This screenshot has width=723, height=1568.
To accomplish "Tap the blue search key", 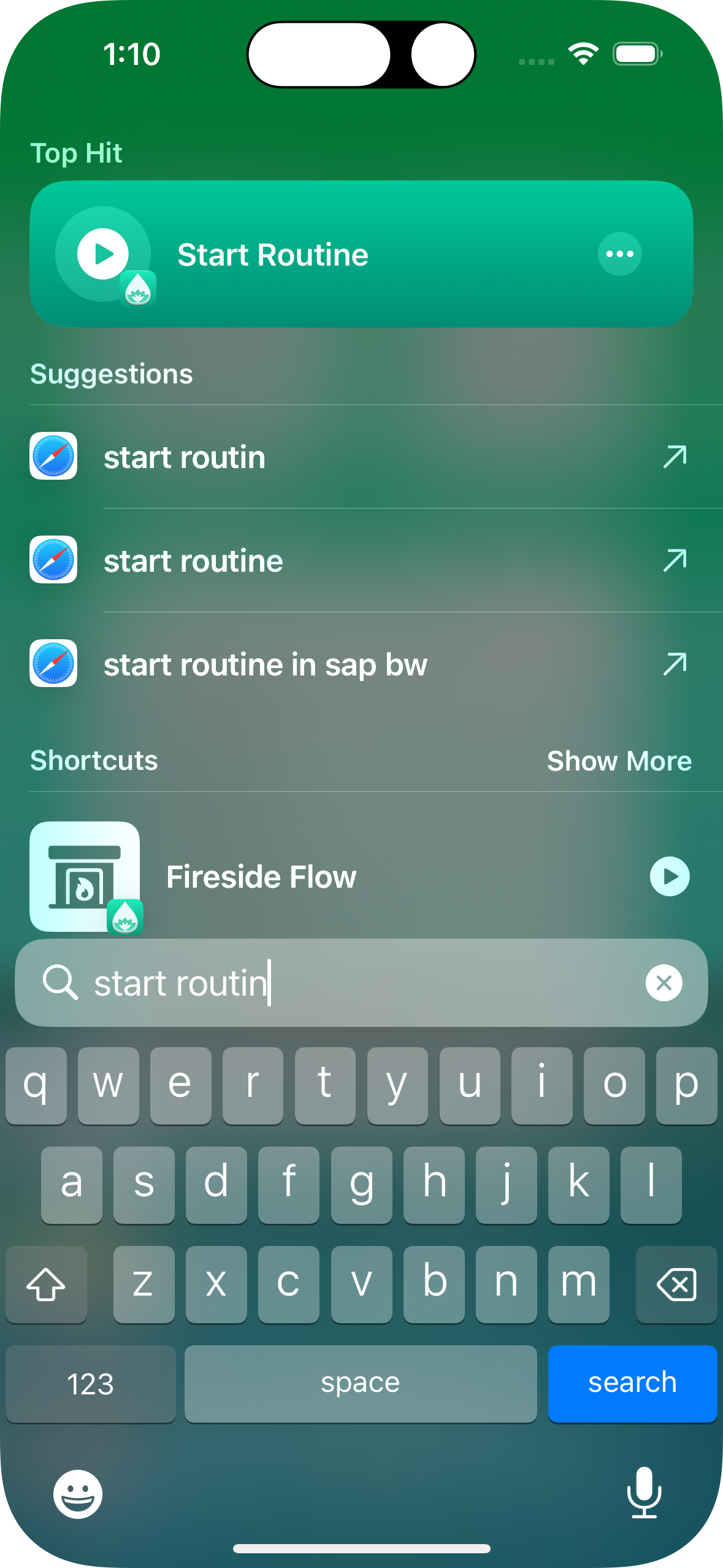I will point(632,1383).
